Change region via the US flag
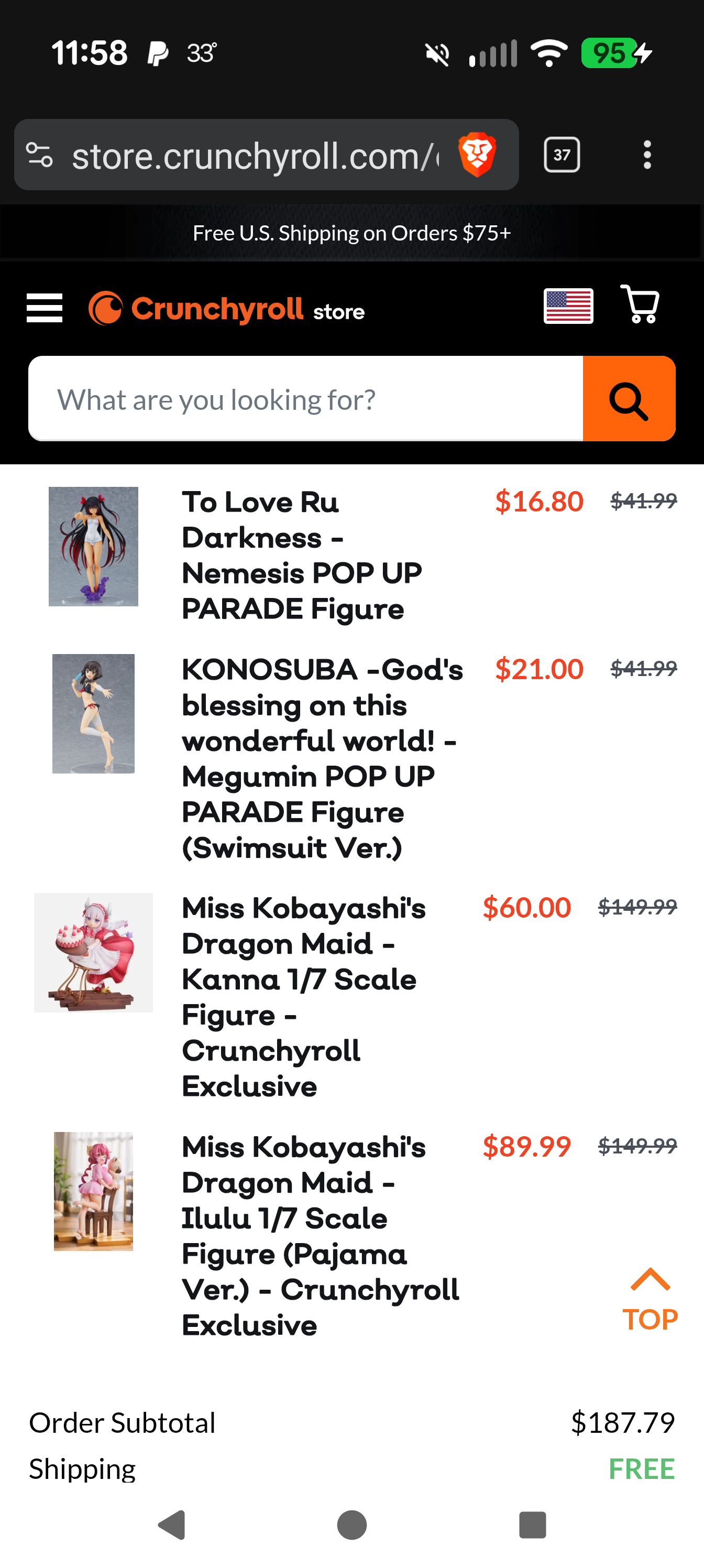Image resolution: width=704 pixels, height=1568 pixels. point(568,306)
